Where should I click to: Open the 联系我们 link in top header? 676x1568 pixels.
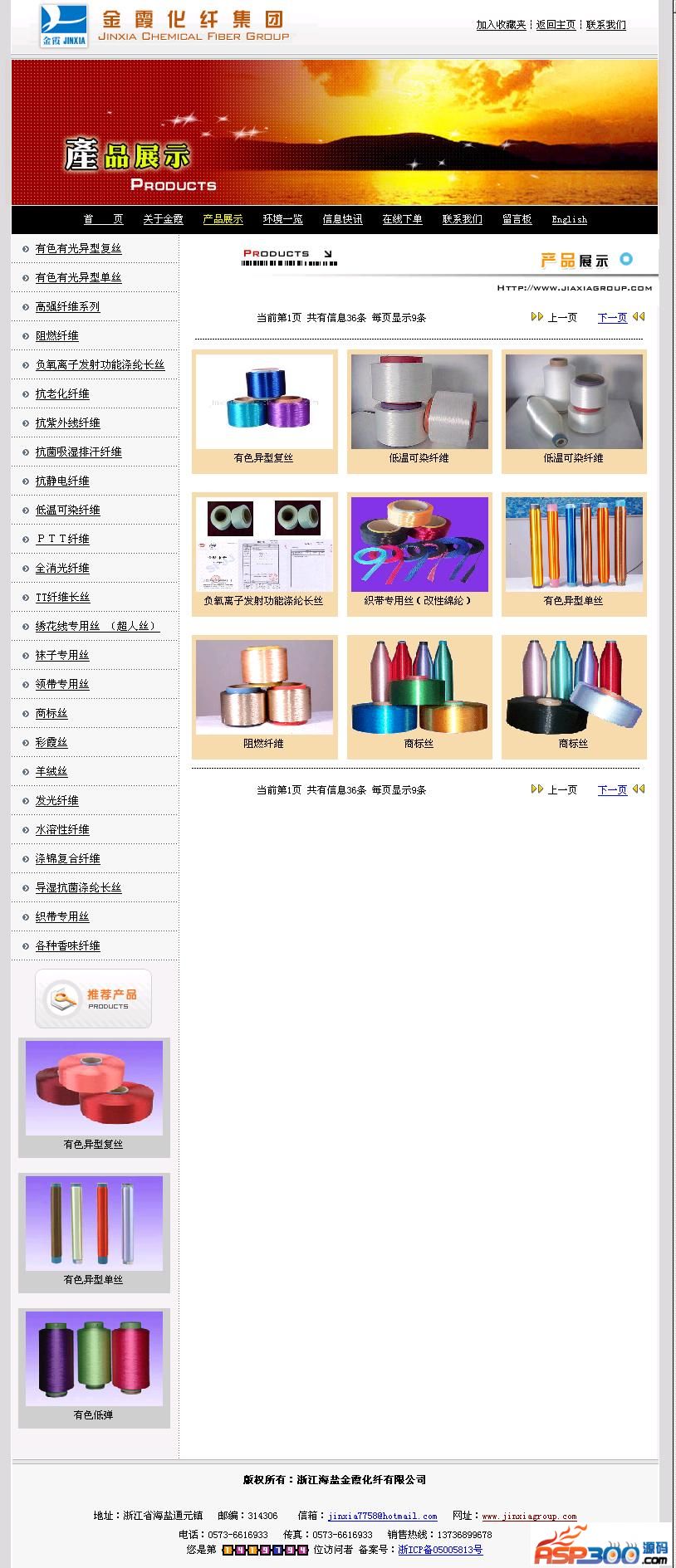click(605, 25)
